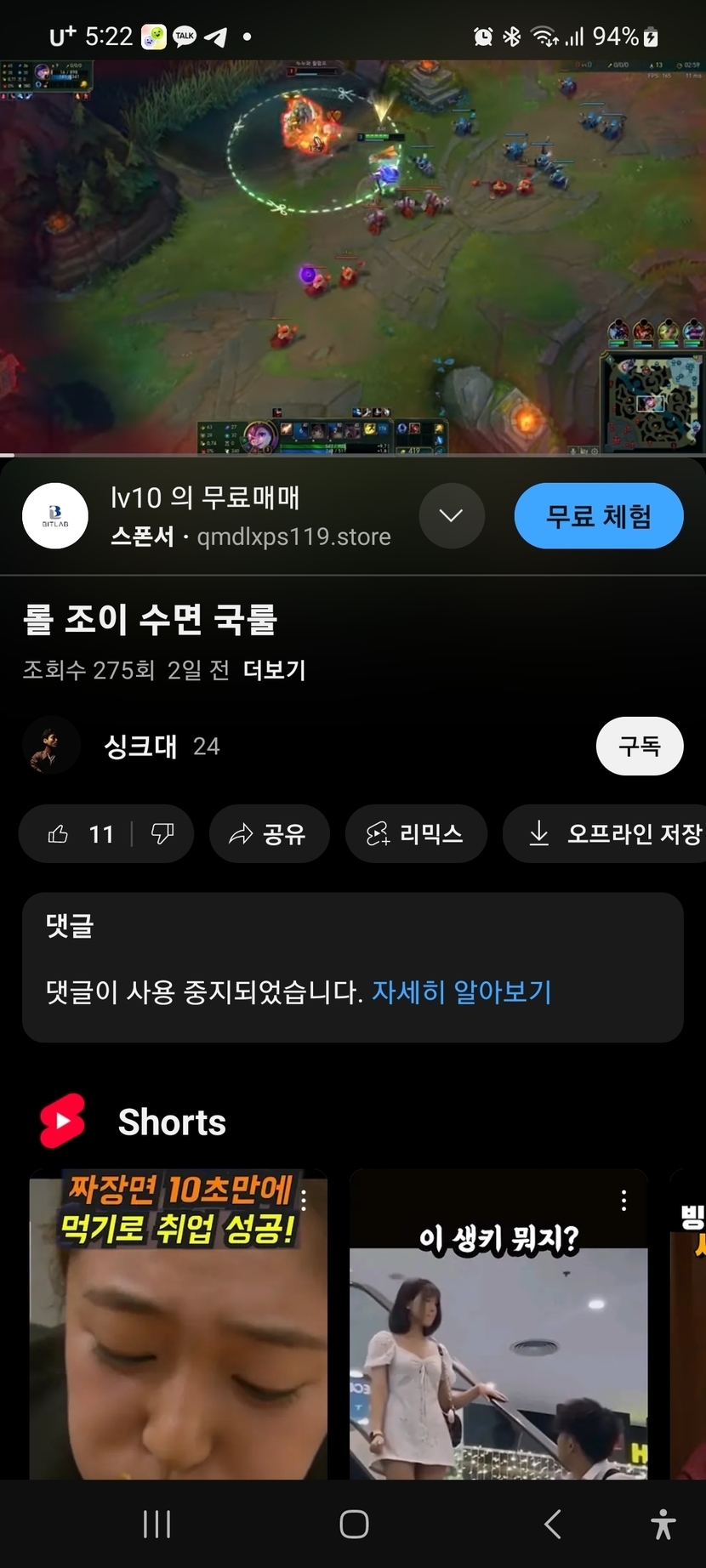
Task: Open options for 이 생키 뭐지? Short
Action: [x=624, y=1201]
